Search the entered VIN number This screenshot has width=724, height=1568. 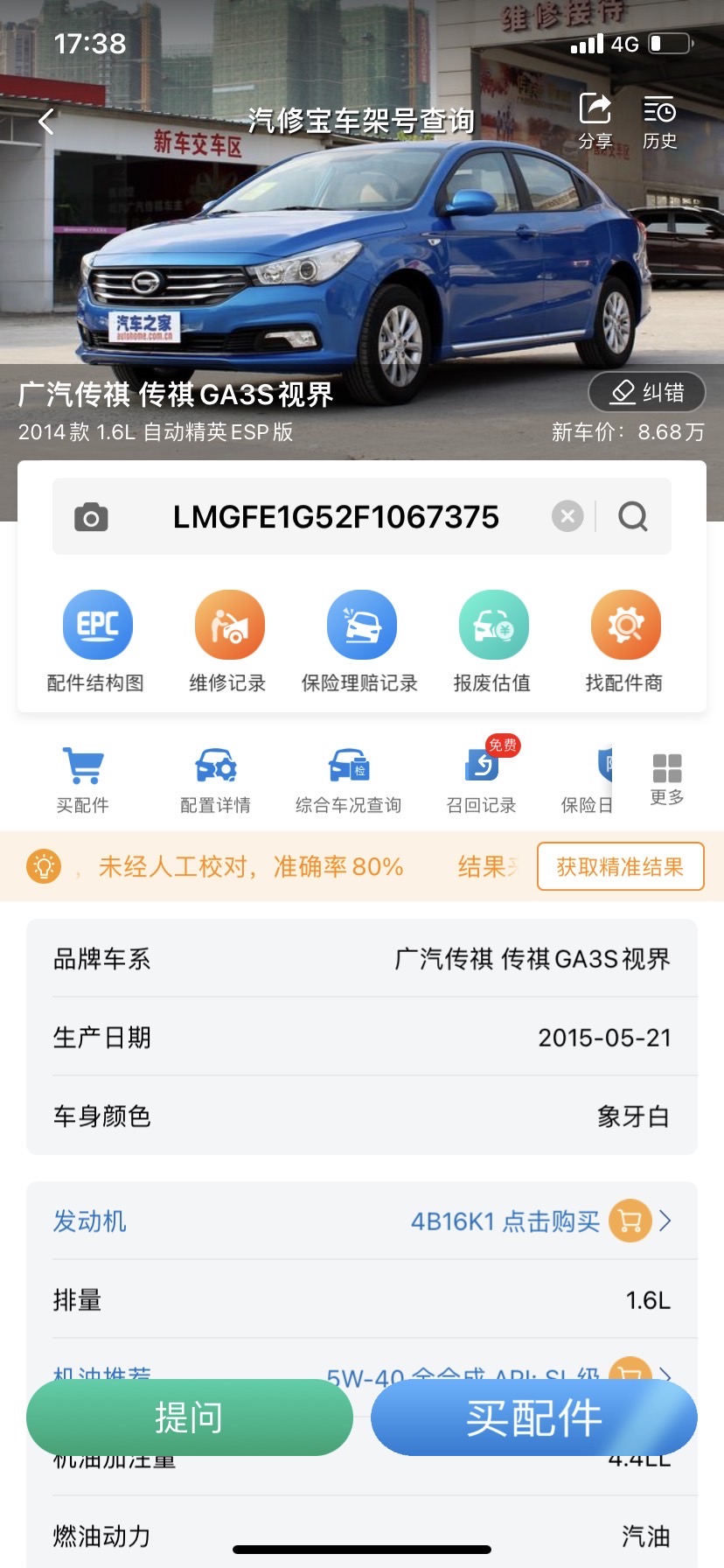click(x=633, y=516)
